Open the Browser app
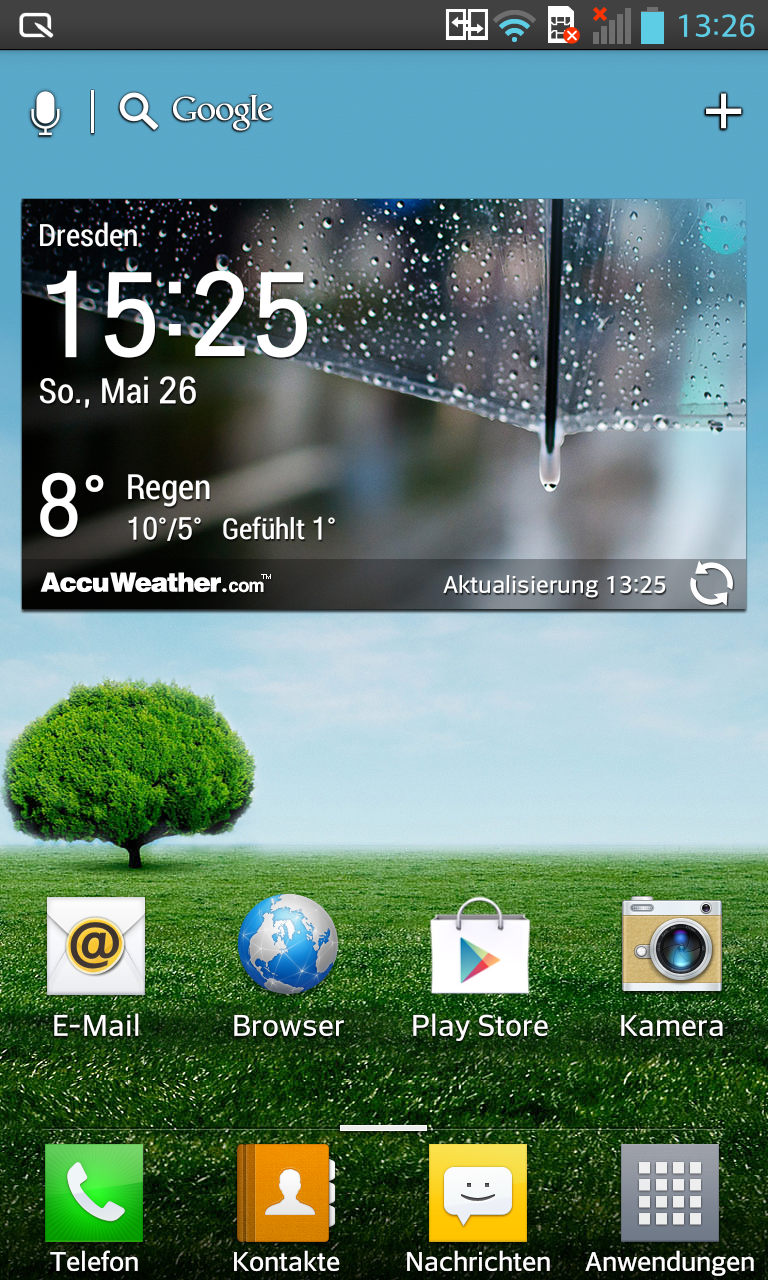The image size is (768, 1280). (288, 967)
